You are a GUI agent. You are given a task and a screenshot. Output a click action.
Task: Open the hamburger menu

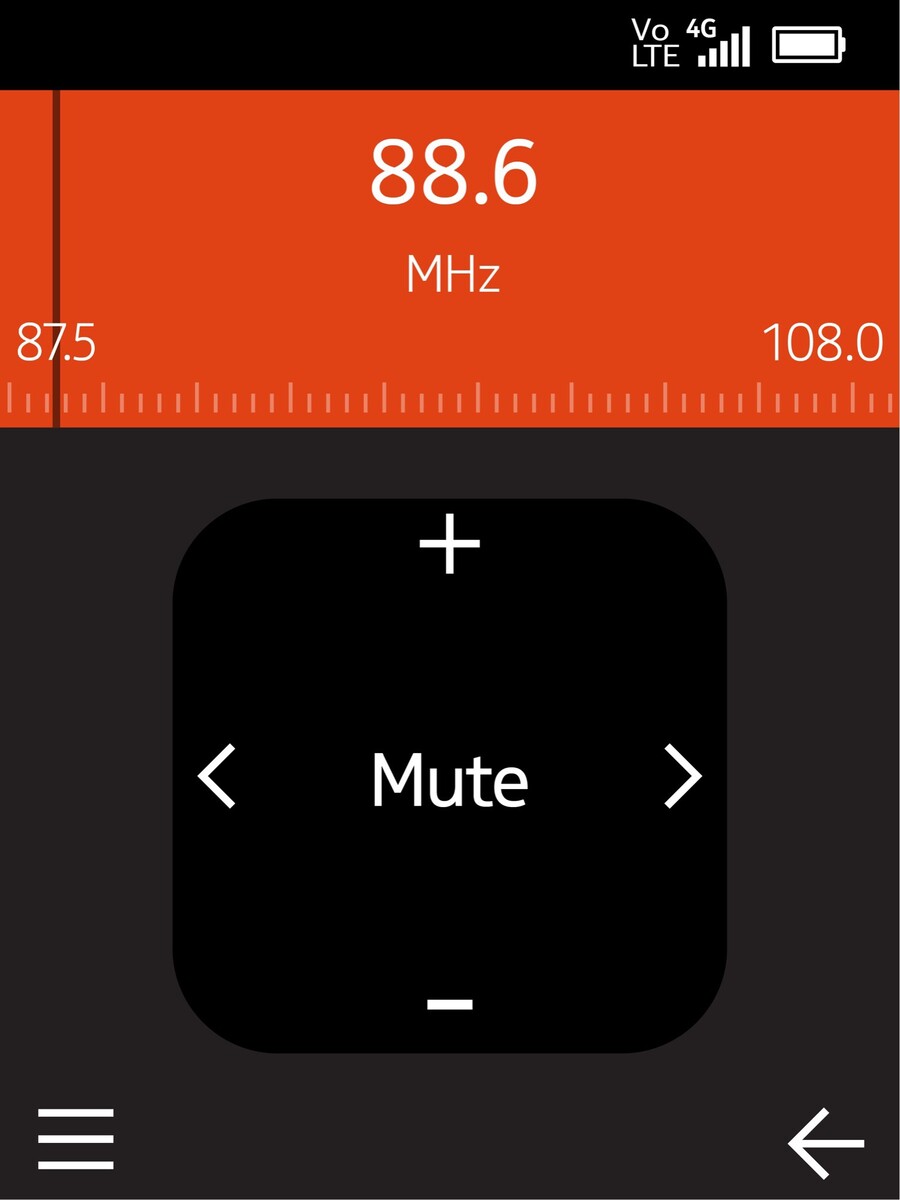click(76, 1138)
